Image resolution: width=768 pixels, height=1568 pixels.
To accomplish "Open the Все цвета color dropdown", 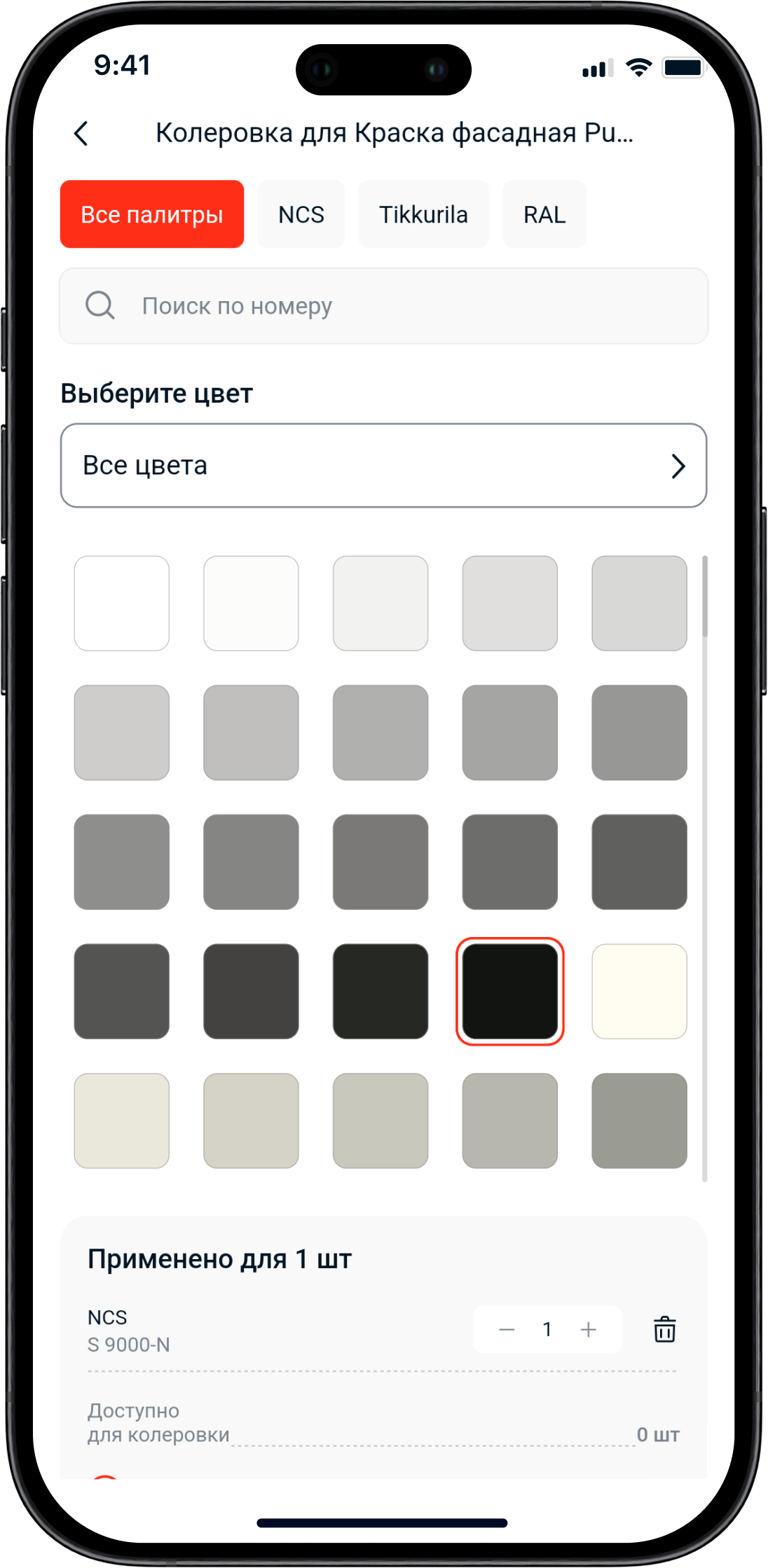I will (x=383, y=465).
